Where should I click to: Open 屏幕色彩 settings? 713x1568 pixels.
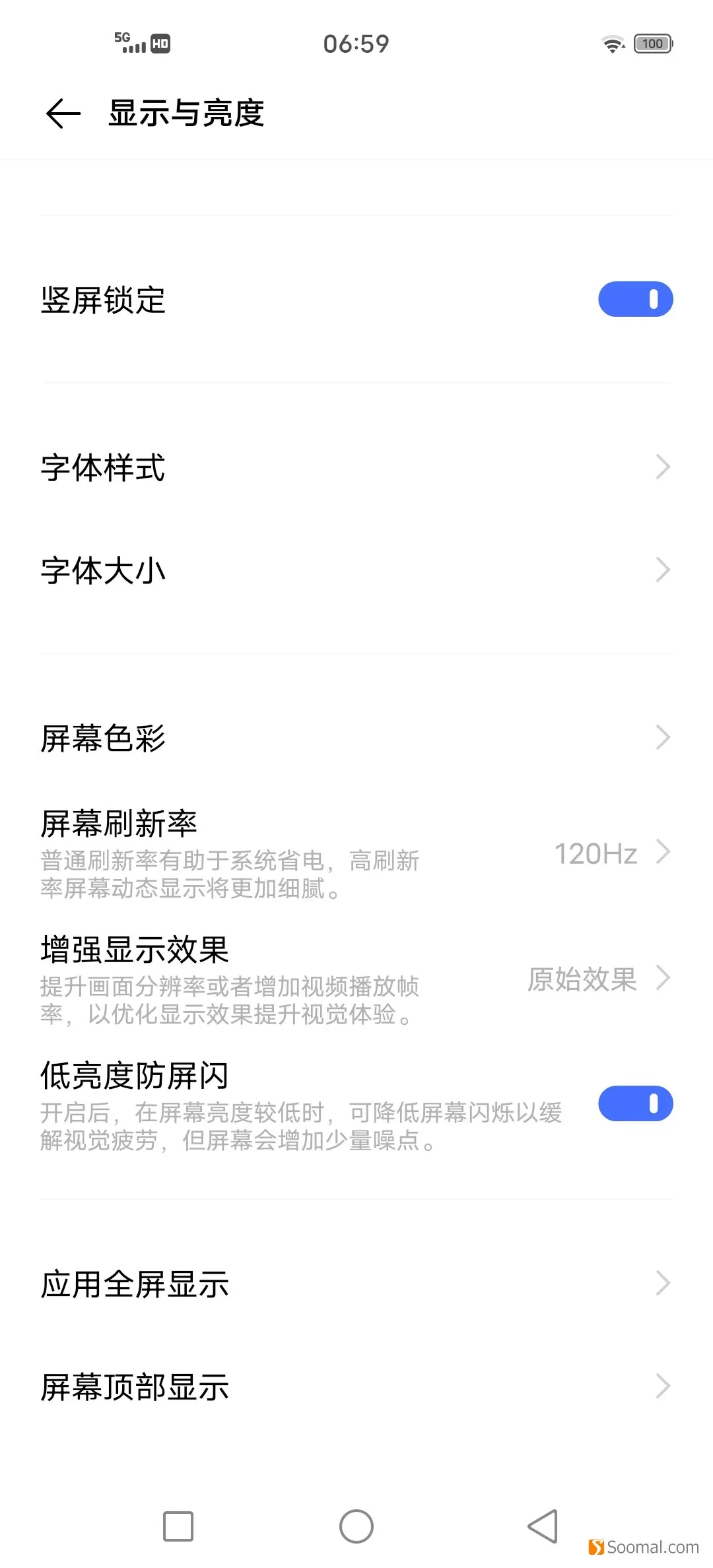[x=356, y=738]
